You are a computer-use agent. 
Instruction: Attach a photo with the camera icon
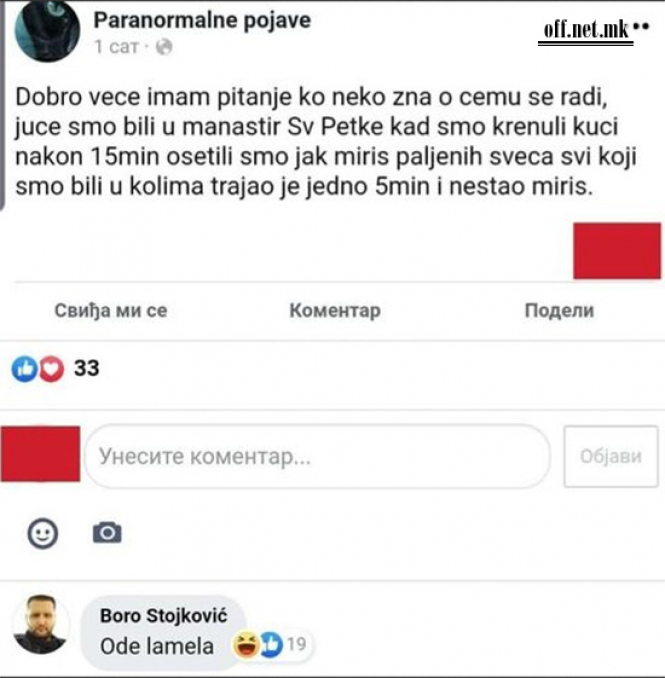[x=107, y=533]
